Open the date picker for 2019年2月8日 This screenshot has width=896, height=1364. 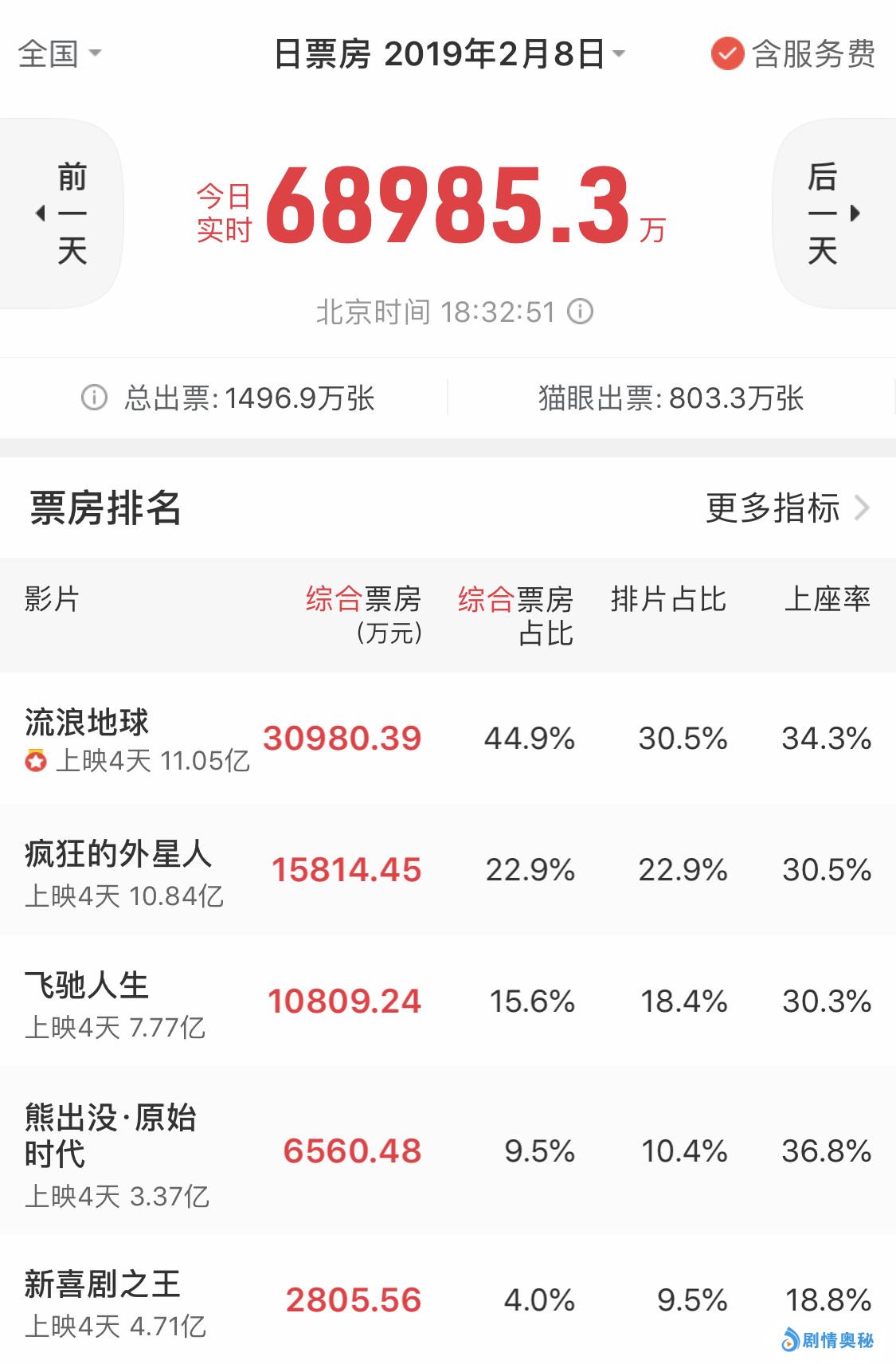pyautogui.click(x=449, y=54)
